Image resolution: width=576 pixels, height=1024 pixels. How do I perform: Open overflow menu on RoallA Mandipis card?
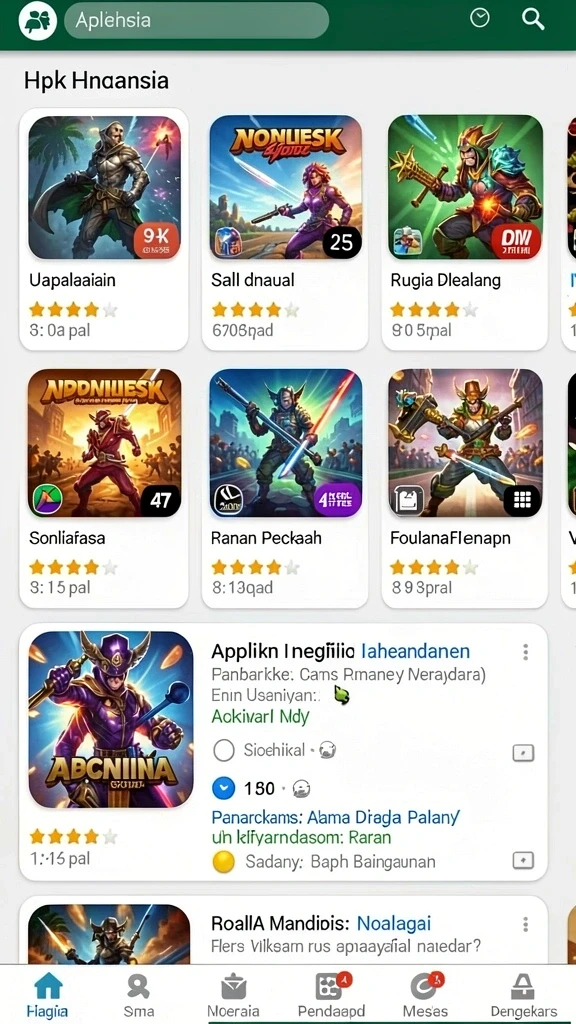[526, 924]
